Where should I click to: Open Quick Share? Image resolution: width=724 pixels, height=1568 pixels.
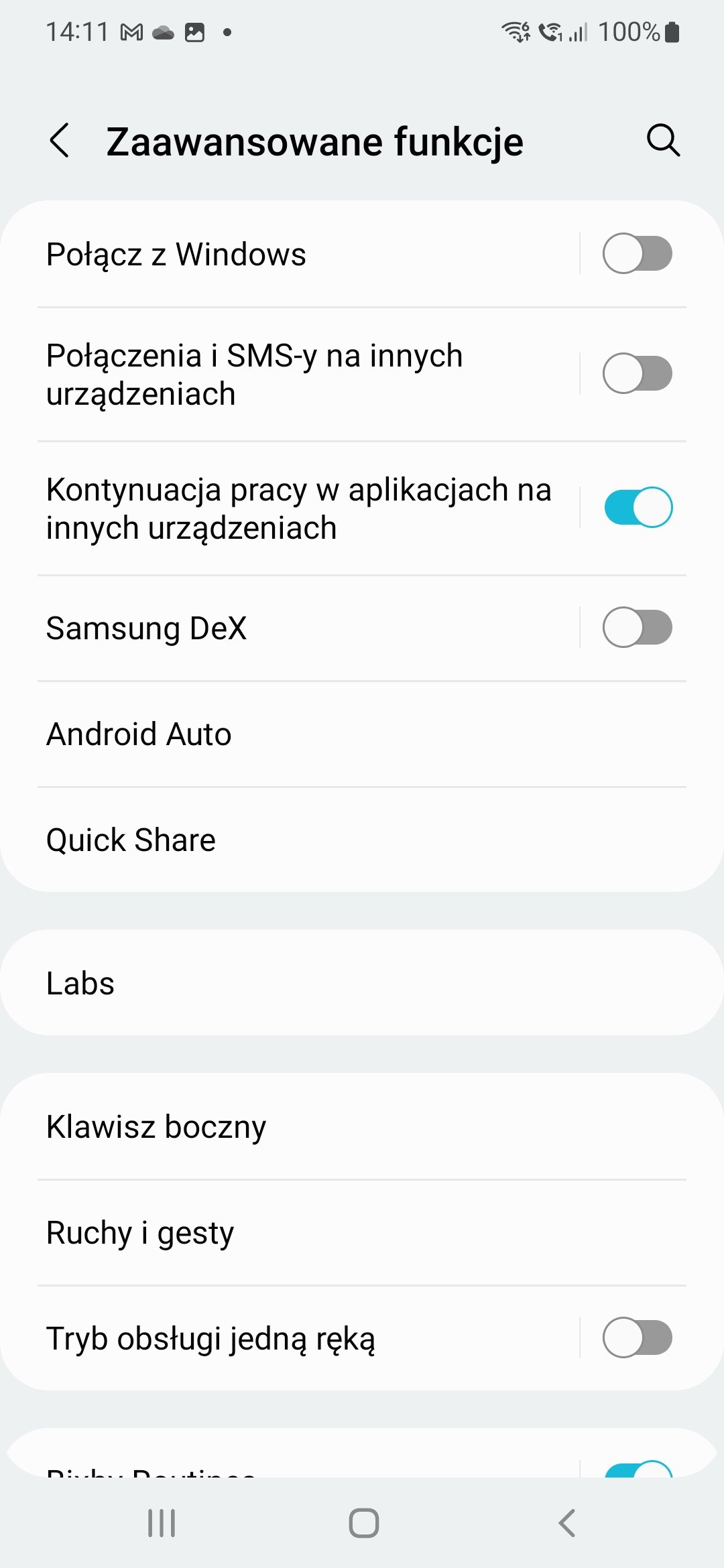point(362,840)
